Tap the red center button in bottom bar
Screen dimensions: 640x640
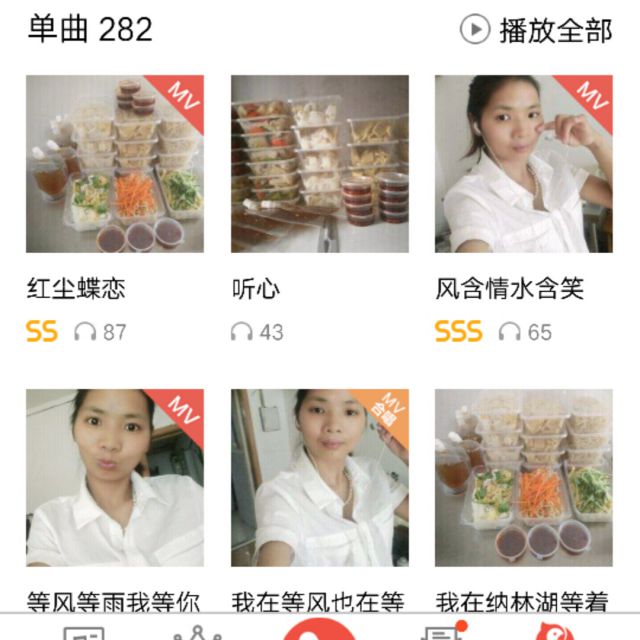click(319, 630)
